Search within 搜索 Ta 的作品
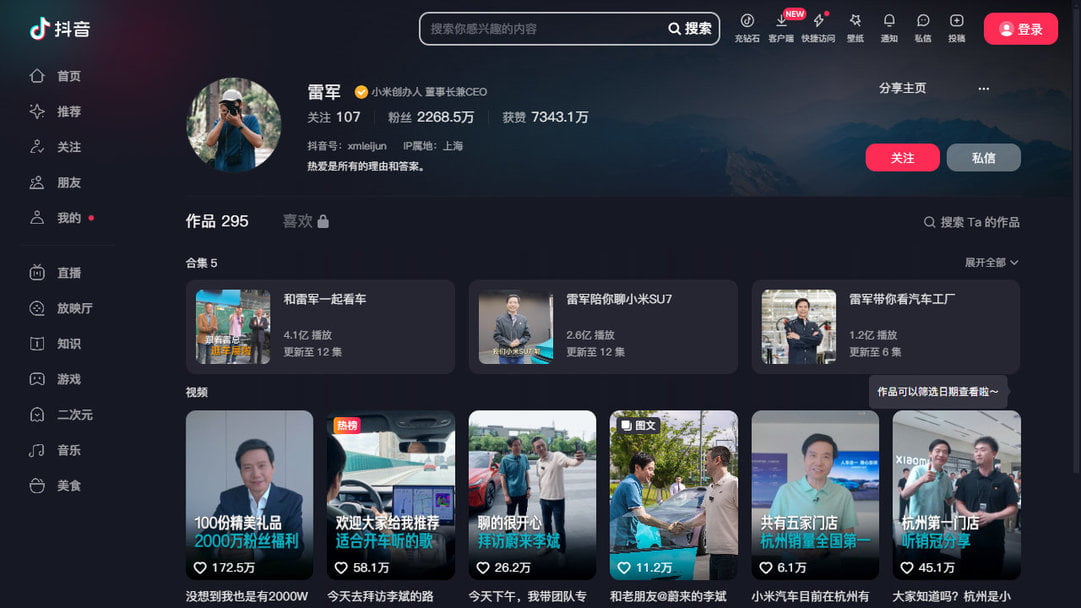Image resolution: width=1081 pixels, height=608 pixels. pos(971,222)
